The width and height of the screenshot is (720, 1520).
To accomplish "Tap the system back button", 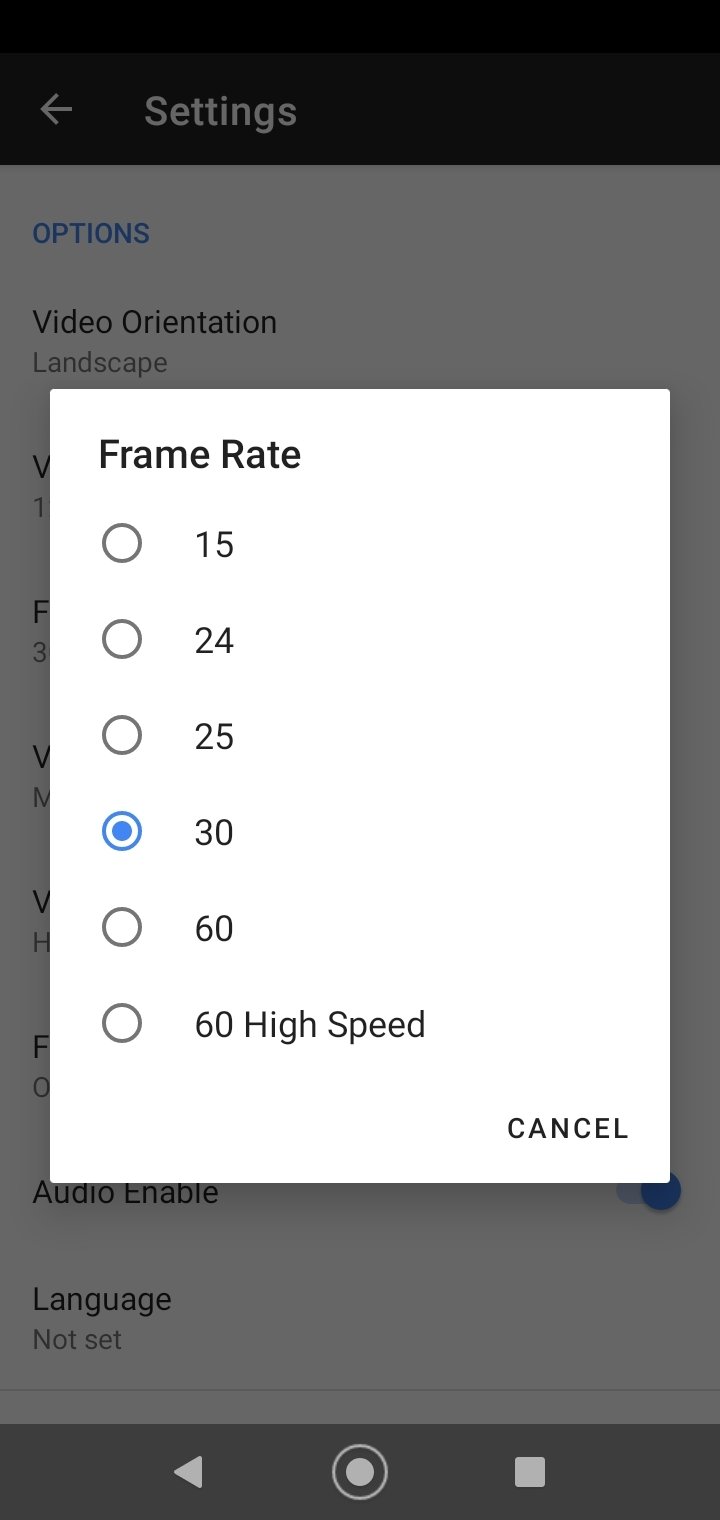I will pyautogui.click(x=188, y=1472).
